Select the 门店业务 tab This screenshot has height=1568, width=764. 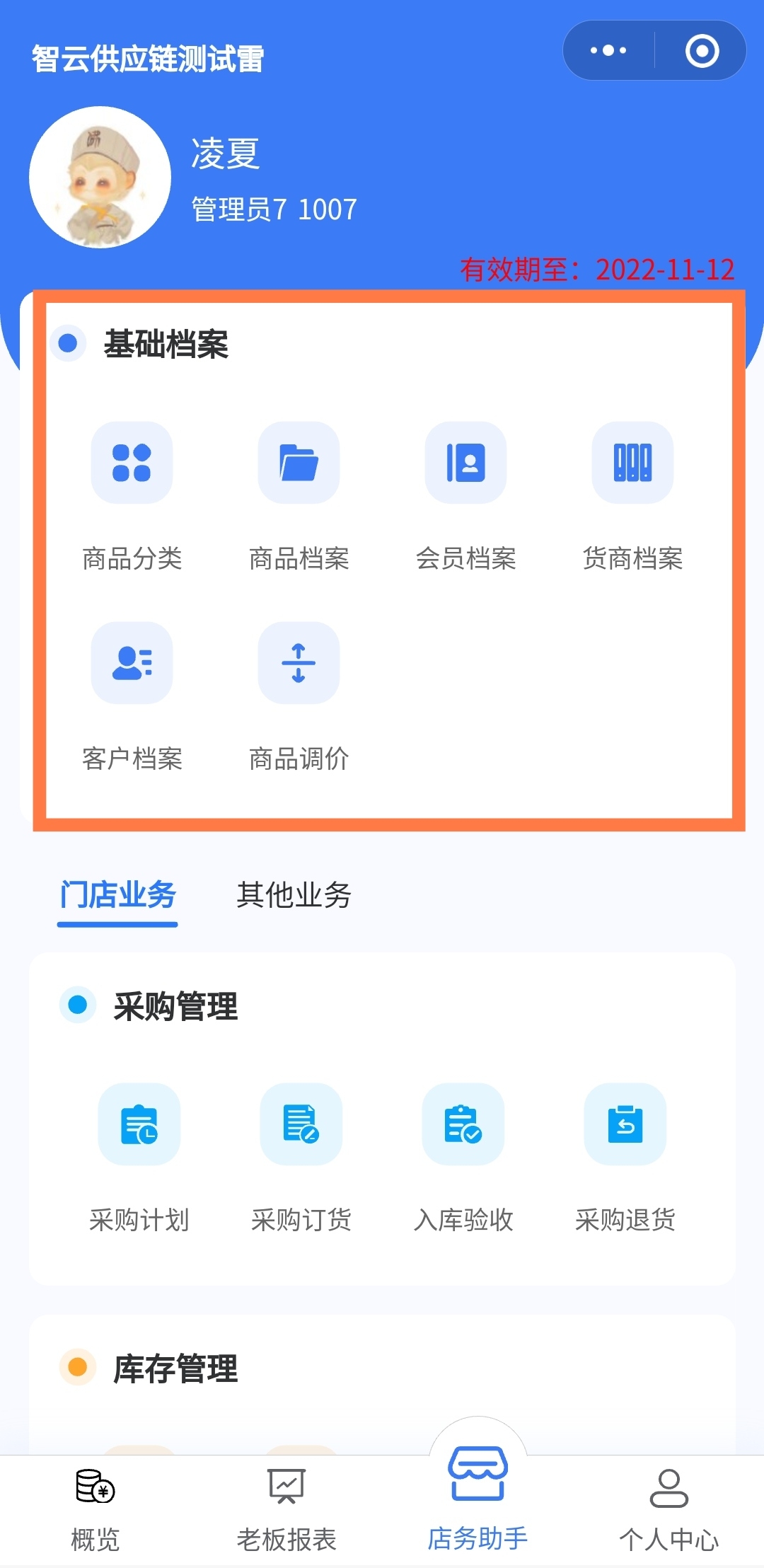[x=117, y=895]
